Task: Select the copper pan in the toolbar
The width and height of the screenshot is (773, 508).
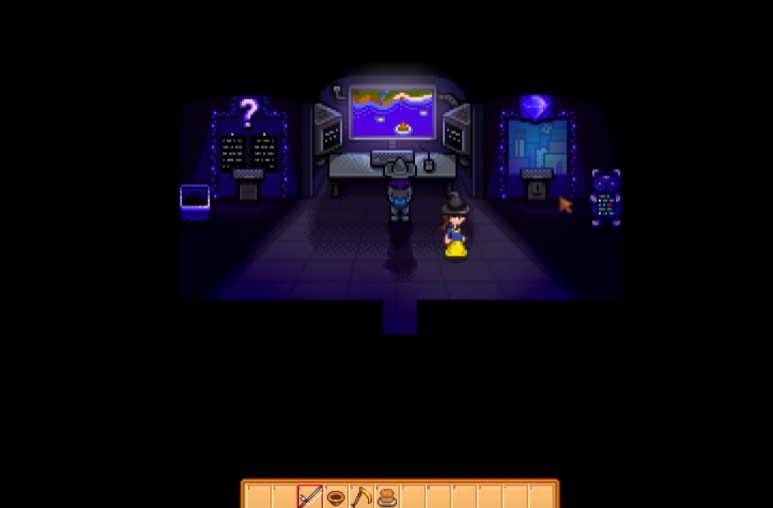Action: pyautogui.click(x=336, y=497)
